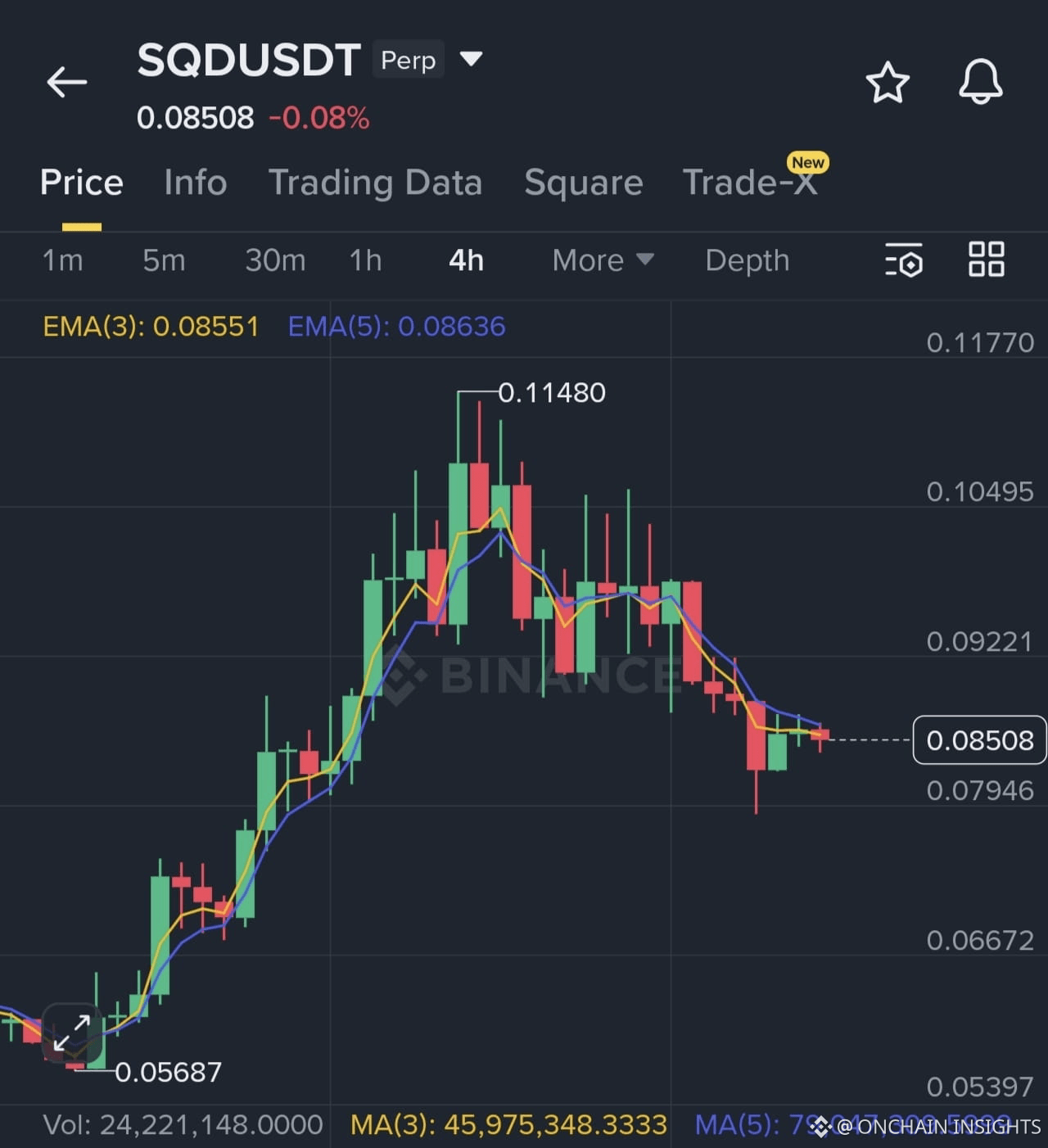
Task: Tap the back arrow to exit the chart
Action: (66, 82)
